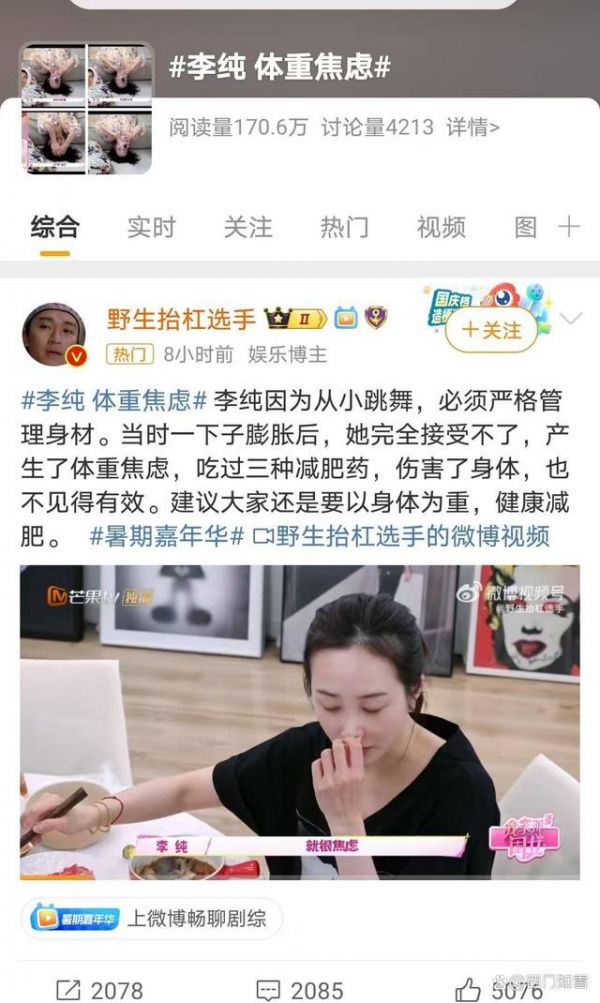This screenshot has width=600, height=1003.
Task: Open 野生抬杠选手 profile avatar
Action: 54,333
